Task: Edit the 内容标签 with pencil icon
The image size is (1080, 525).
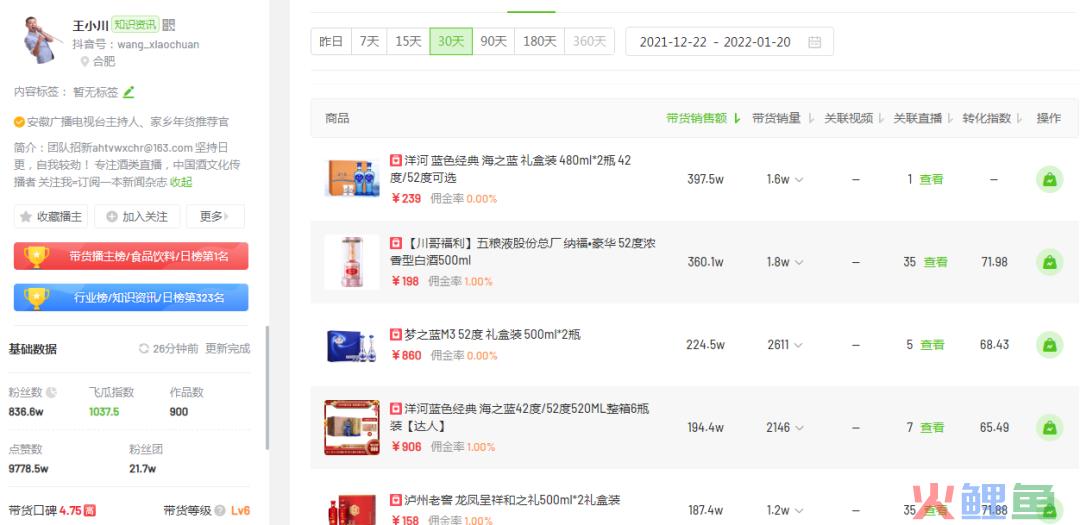Action: coord(128,92)
